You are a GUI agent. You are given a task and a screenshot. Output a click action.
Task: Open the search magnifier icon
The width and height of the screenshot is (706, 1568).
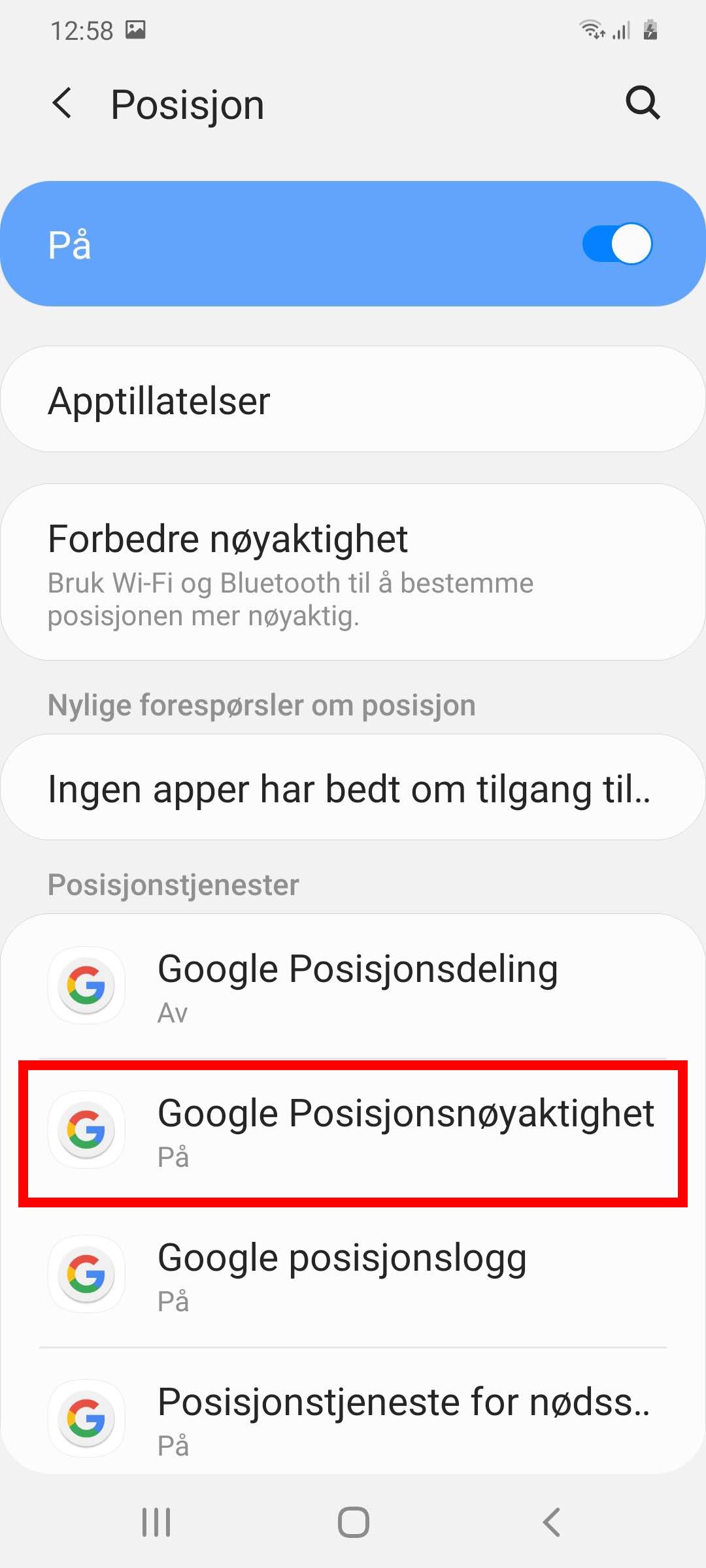tap(643, 103)
